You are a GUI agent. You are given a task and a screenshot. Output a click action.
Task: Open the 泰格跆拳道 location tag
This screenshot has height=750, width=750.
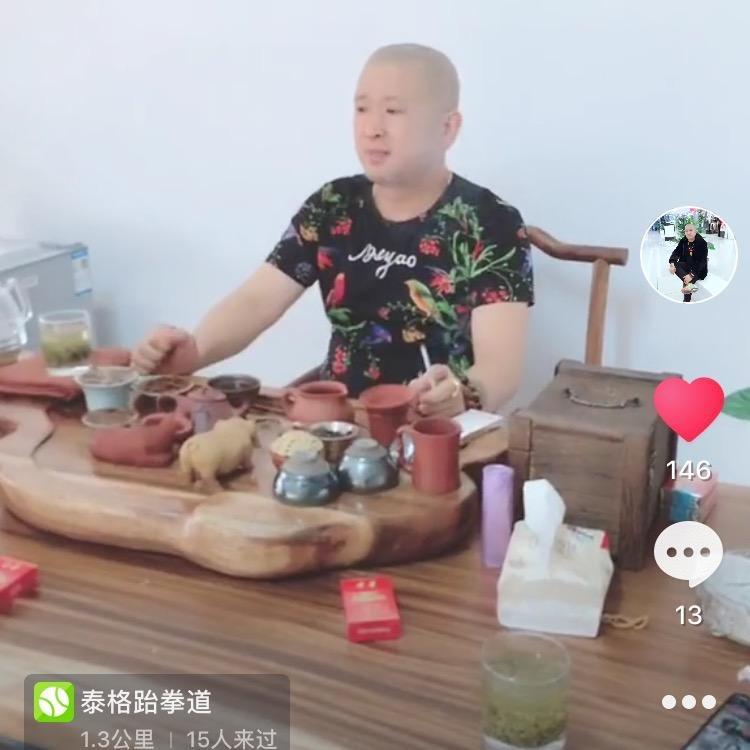[145, 702]
